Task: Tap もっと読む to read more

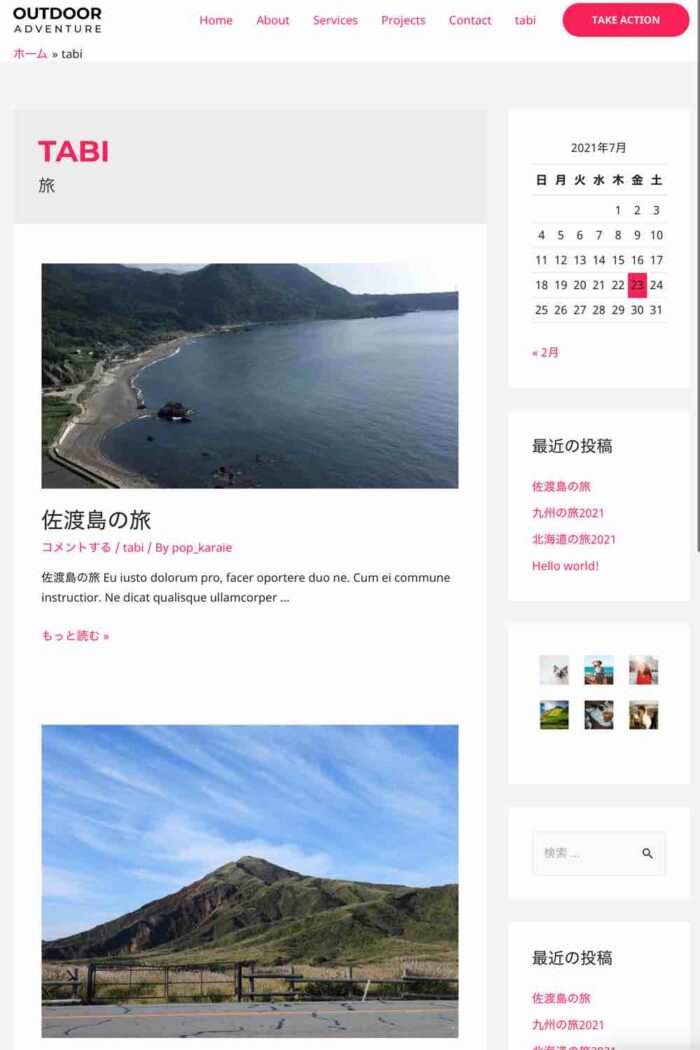Action: [75, 635]
